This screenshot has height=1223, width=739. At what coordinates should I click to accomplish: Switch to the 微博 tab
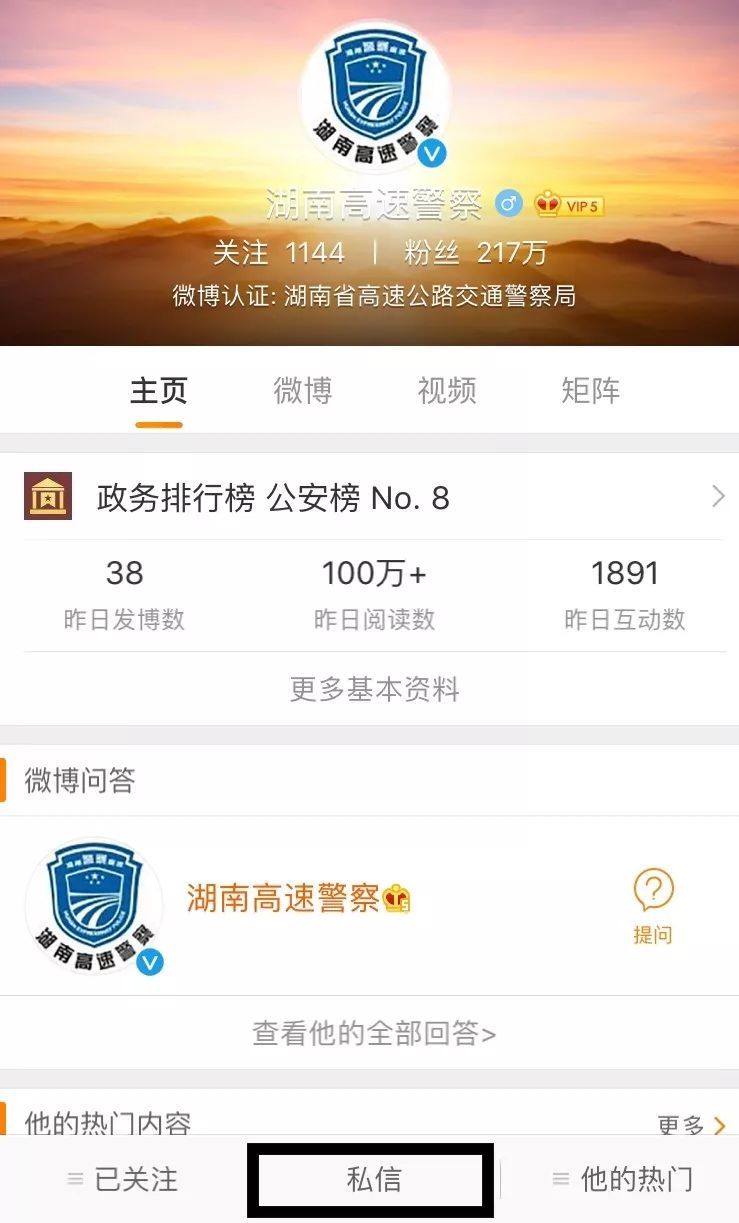pyautogui.click(x=302, y=391)
